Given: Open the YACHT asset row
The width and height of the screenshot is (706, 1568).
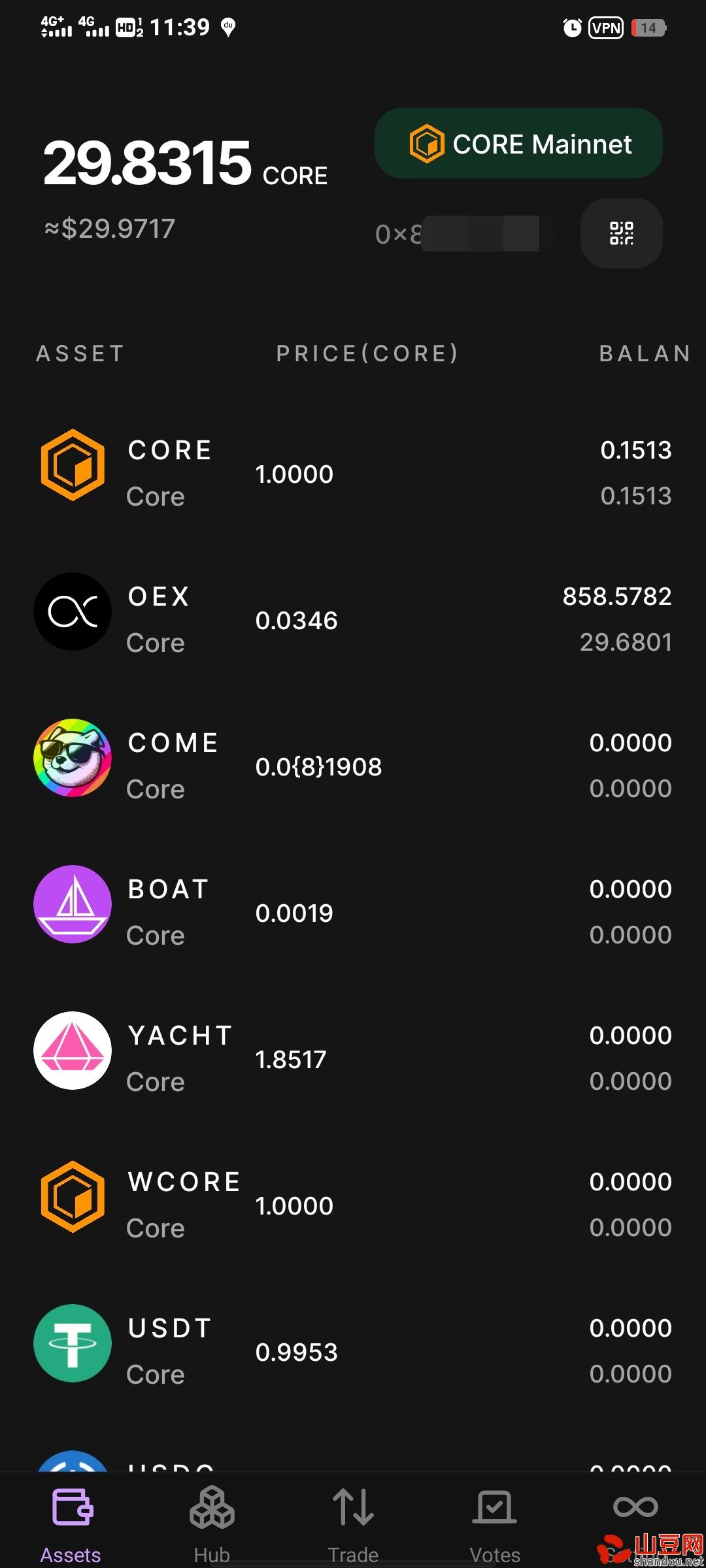Looking at the screenshot, I should click(x=353, y=1058).
